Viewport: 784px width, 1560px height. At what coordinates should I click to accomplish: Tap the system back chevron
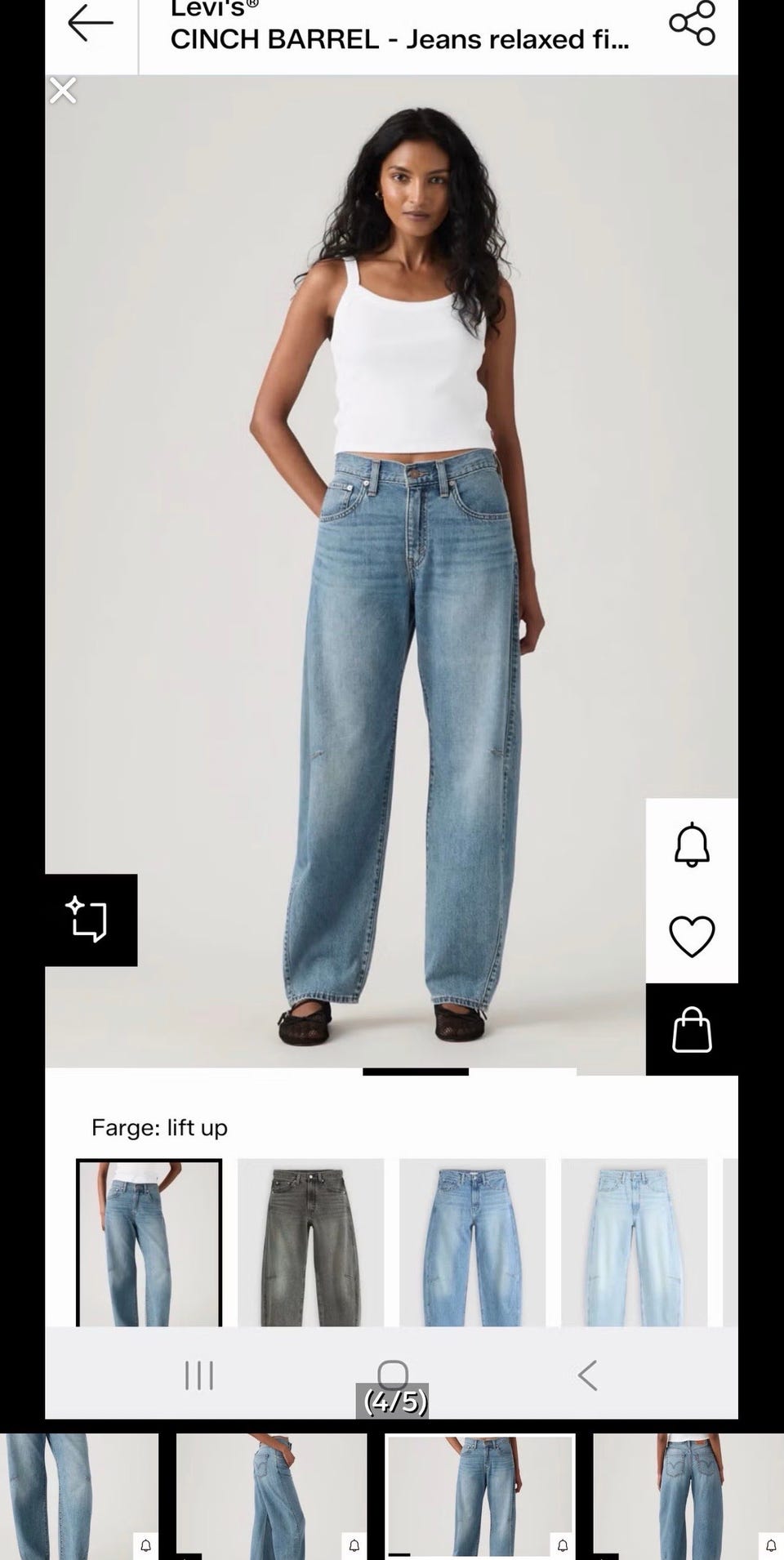tap(588, 1375)
